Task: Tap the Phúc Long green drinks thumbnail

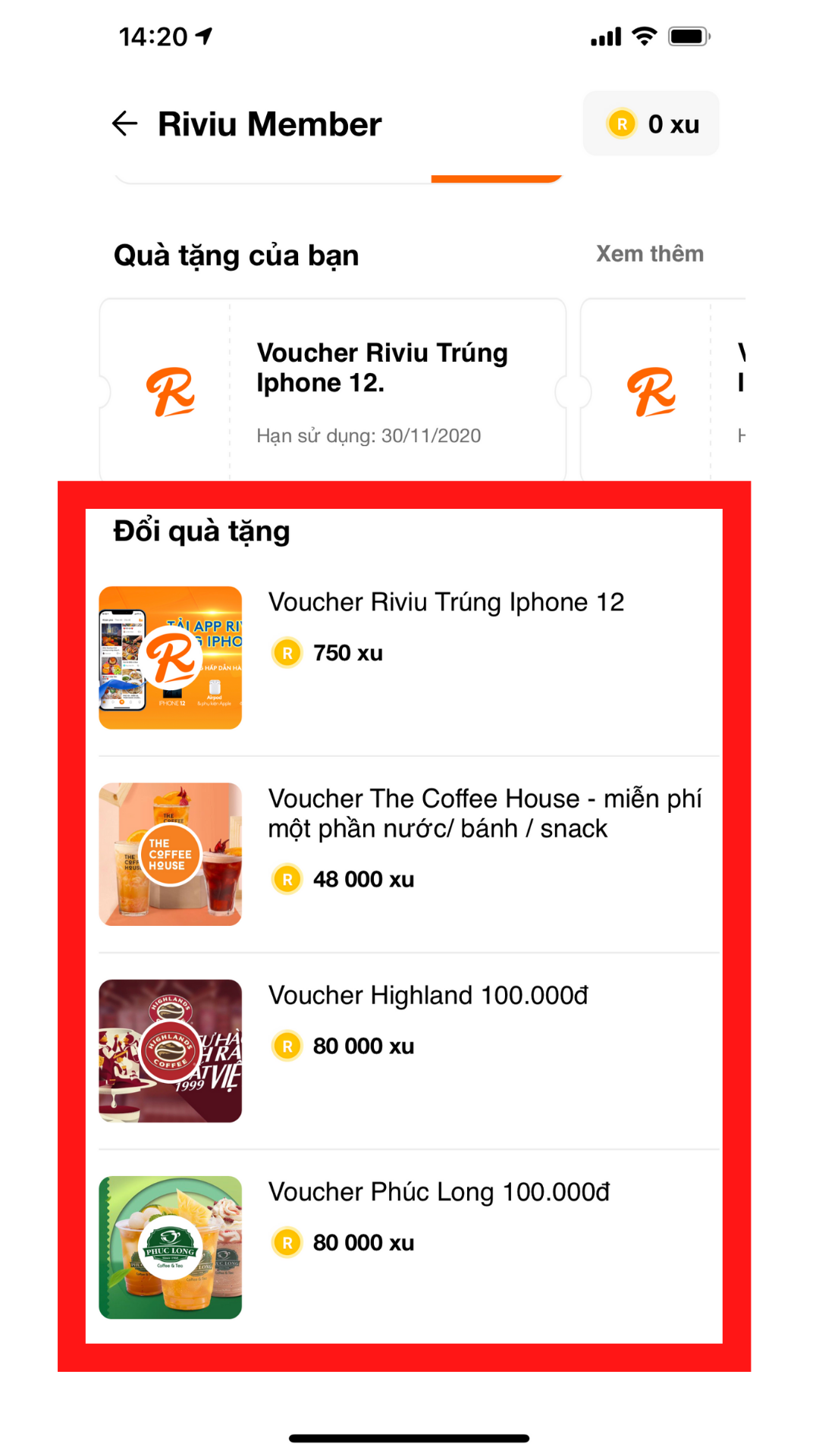Action: [170, 1247]
